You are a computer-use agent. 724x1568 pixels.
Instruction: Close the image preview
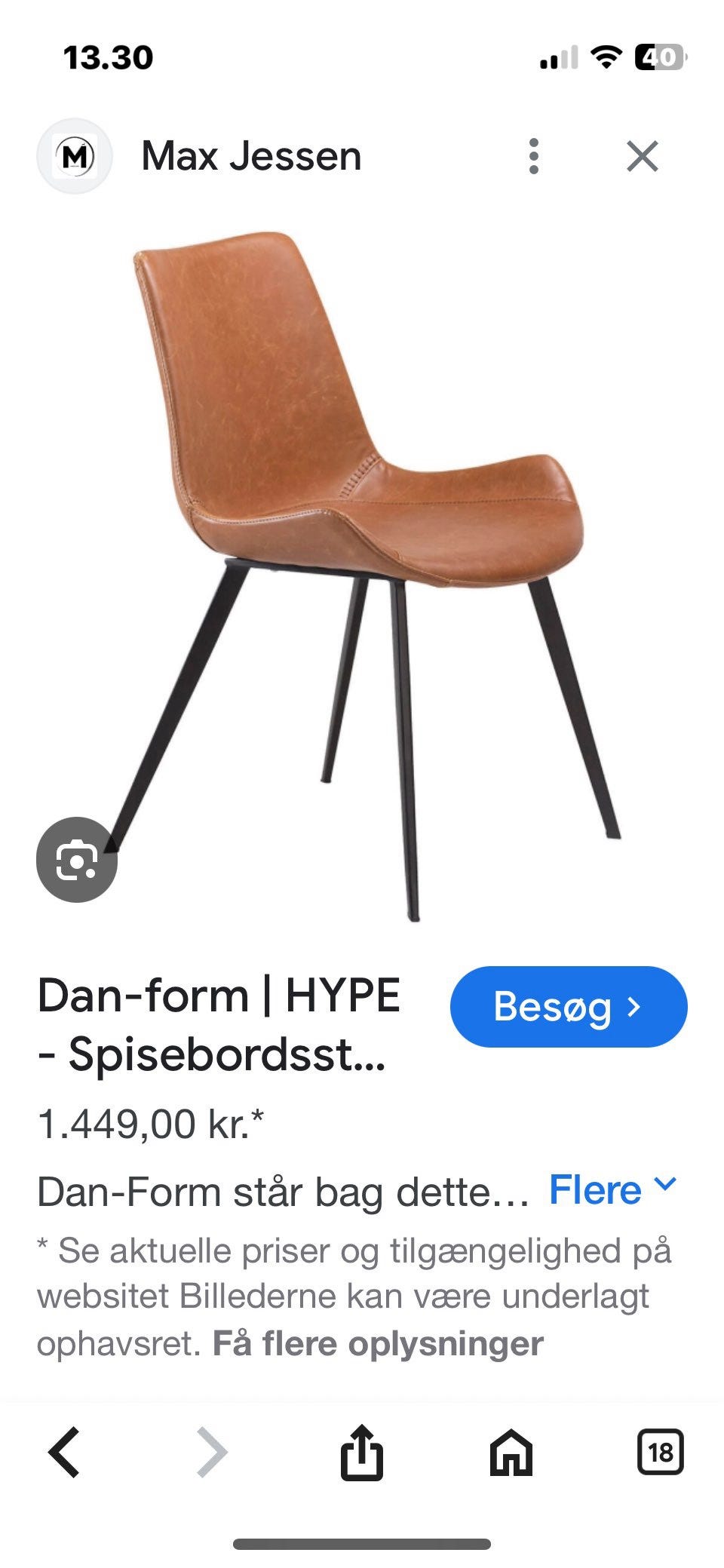[x=643, y=156]
